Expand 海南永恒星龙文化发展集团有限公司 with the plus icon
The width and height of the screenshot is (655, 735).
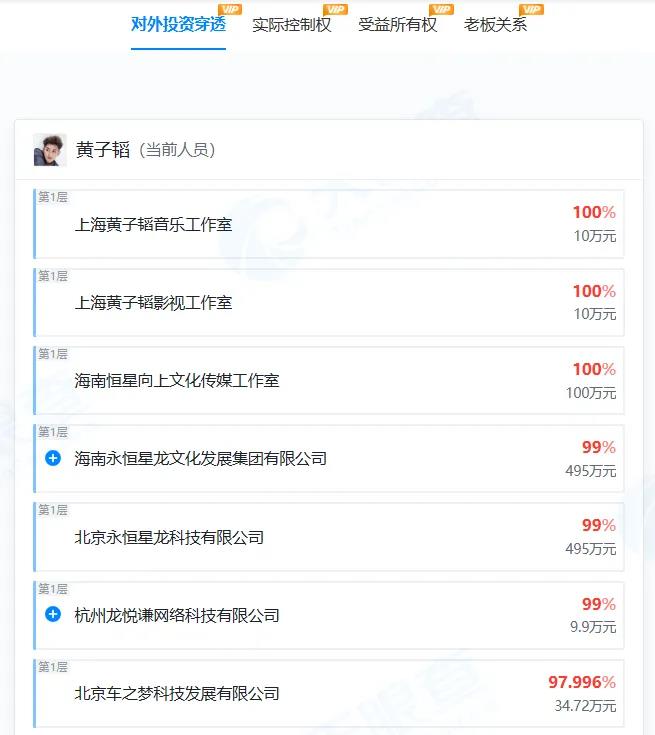(x=53, y=458)
